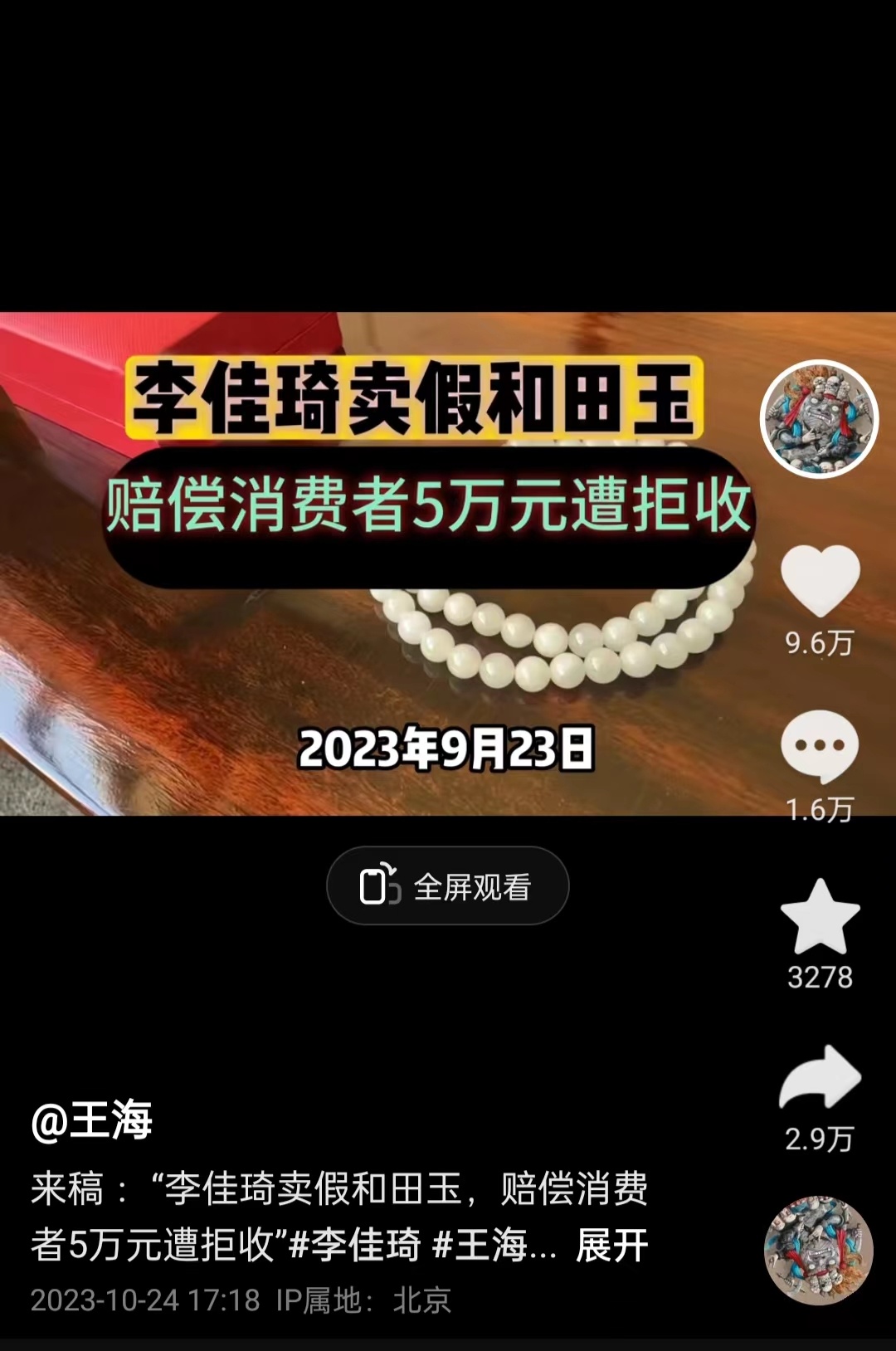896x1351 pixels.
Task: Open the spinning music disc
Action: coord(818,1251)
